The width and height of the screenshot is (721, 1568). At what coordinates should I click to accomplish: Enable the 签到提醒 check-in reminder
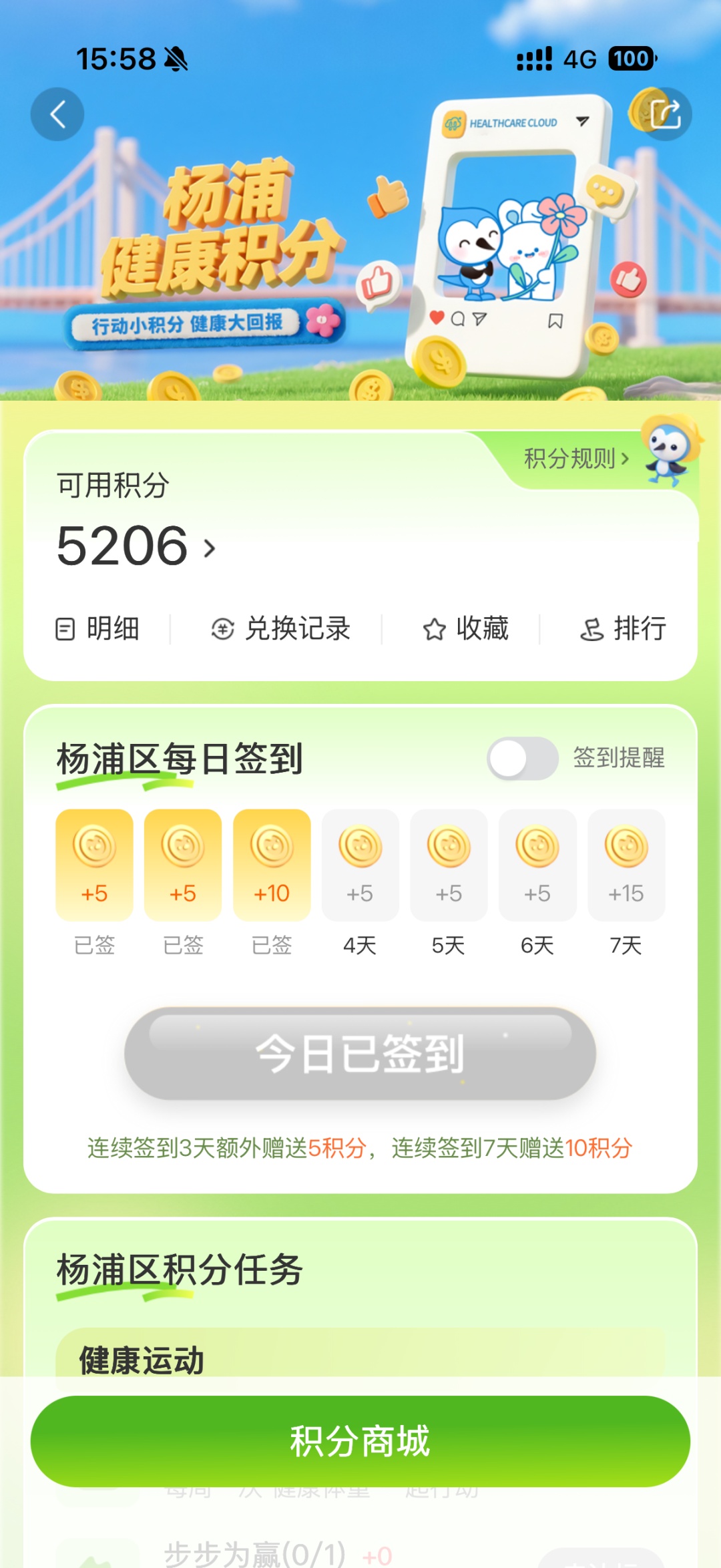coord(522,759)
